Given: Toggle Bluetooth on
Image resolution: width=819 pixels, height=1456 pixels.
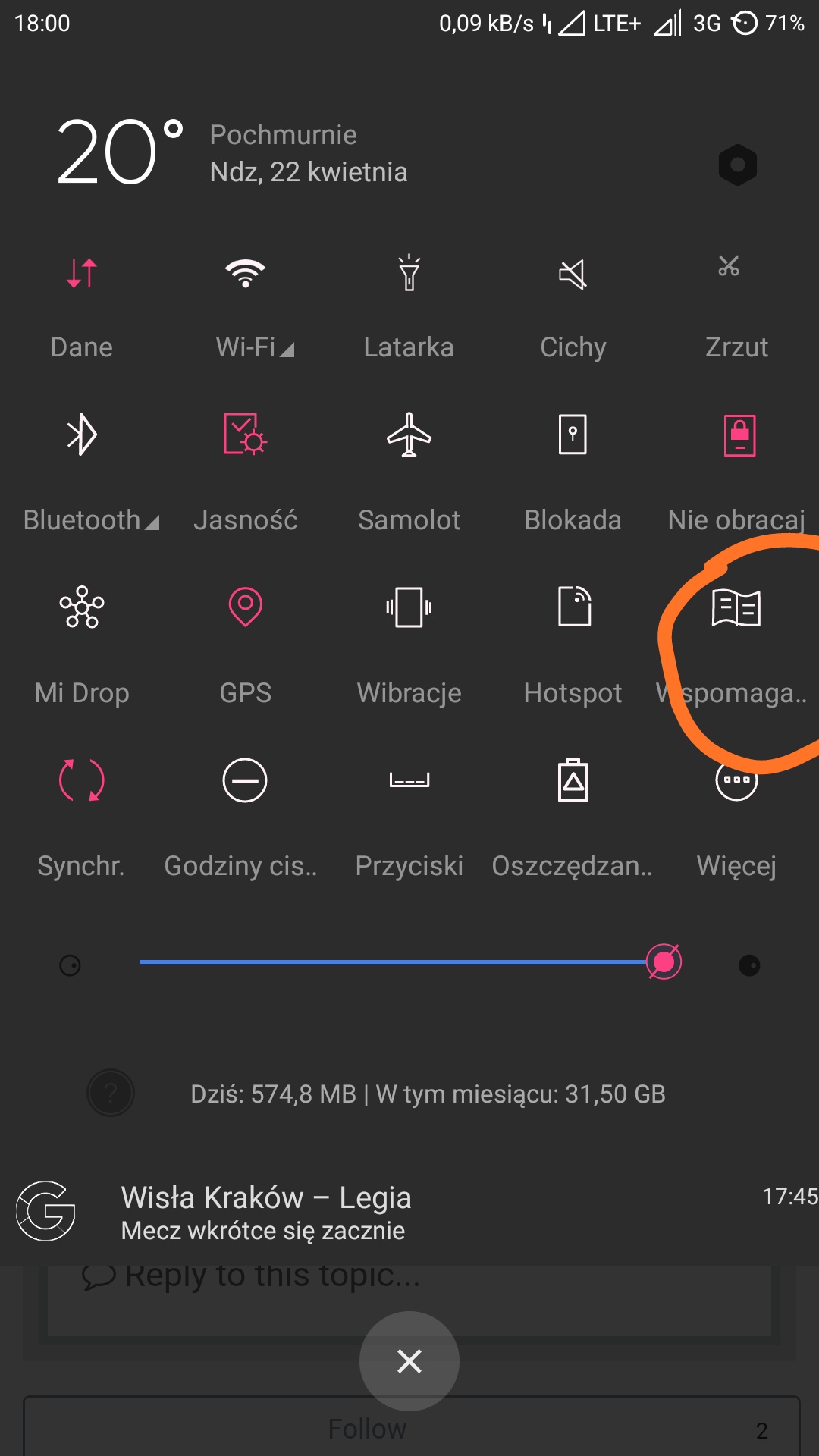Looking at the screenshot, I should pyautogui.click(x=82, y=435).
